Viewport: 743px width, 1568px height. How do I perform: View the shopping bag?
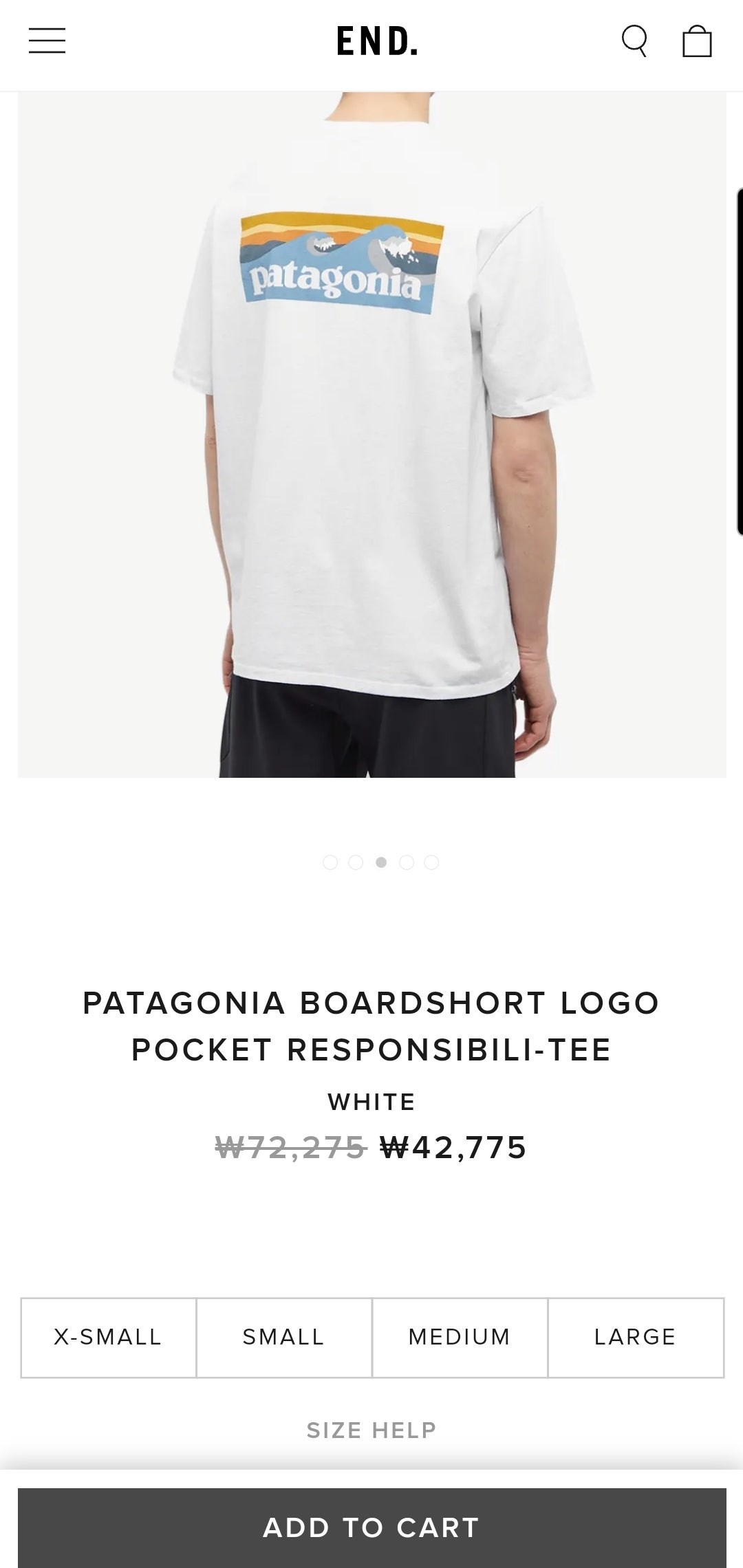pyautogui.click(x=696, y=41)
